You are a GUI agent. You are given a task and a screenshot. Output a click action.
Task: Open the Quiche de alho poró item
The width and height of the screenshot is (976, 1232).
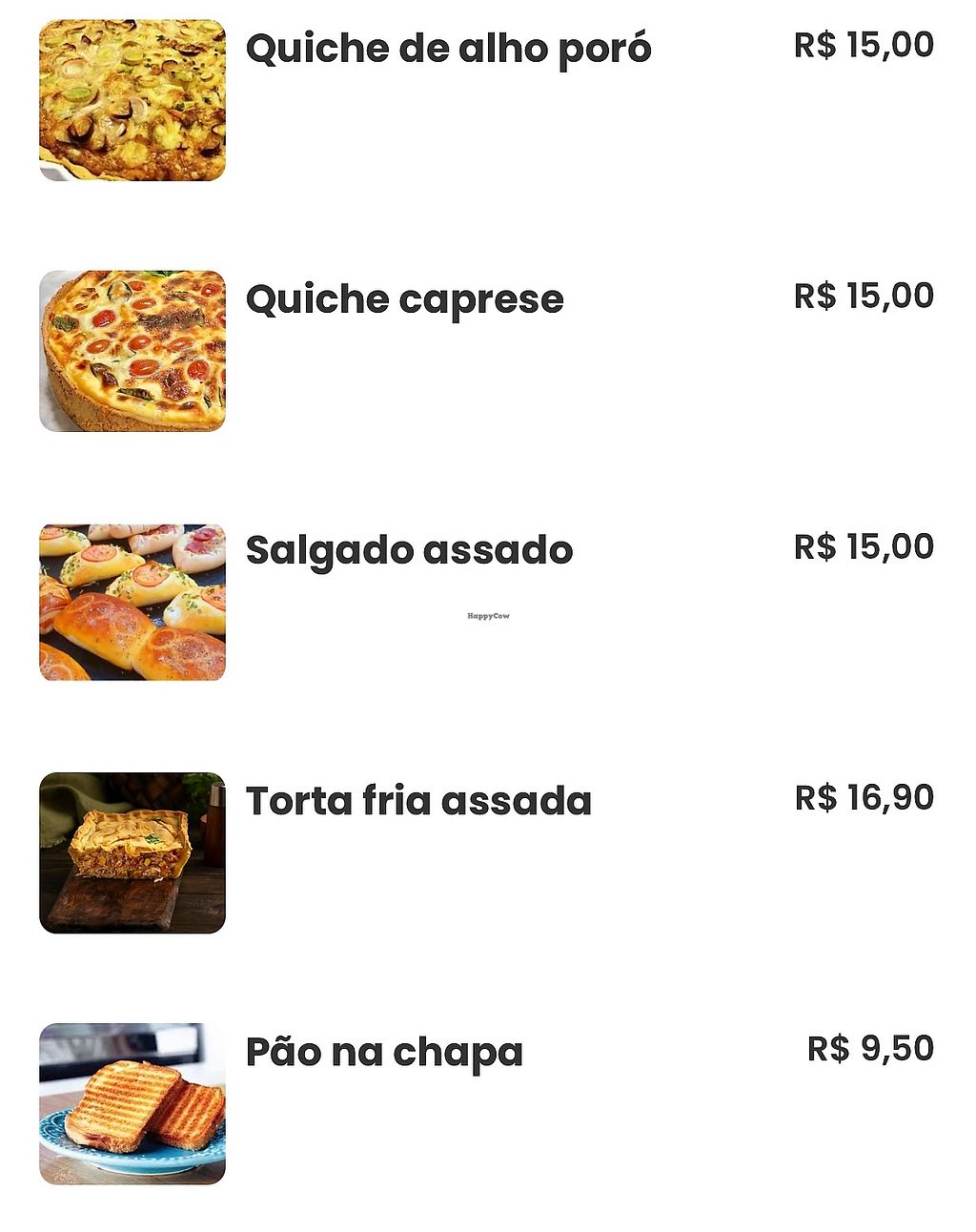coord(448,48)
